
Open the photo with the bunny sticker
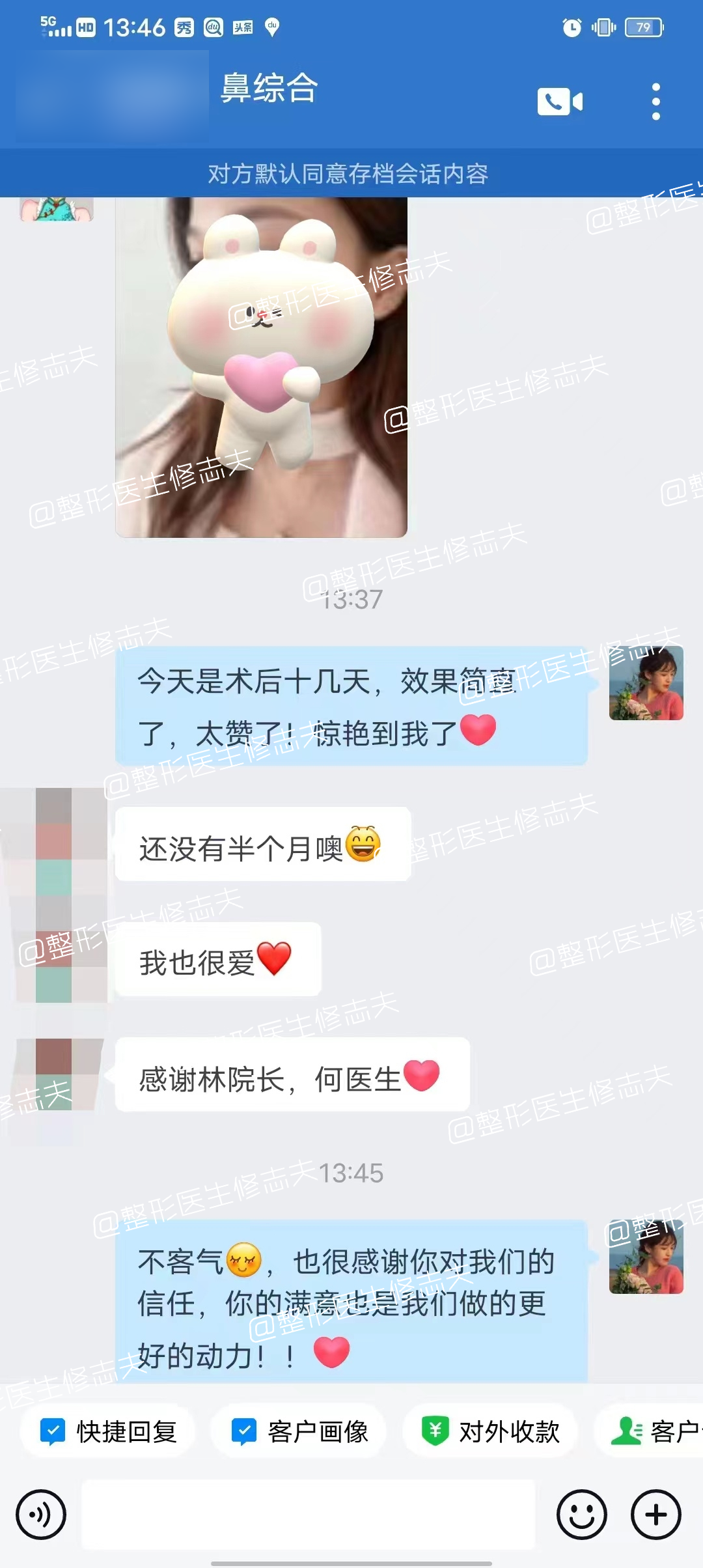(x=261, y=368)
